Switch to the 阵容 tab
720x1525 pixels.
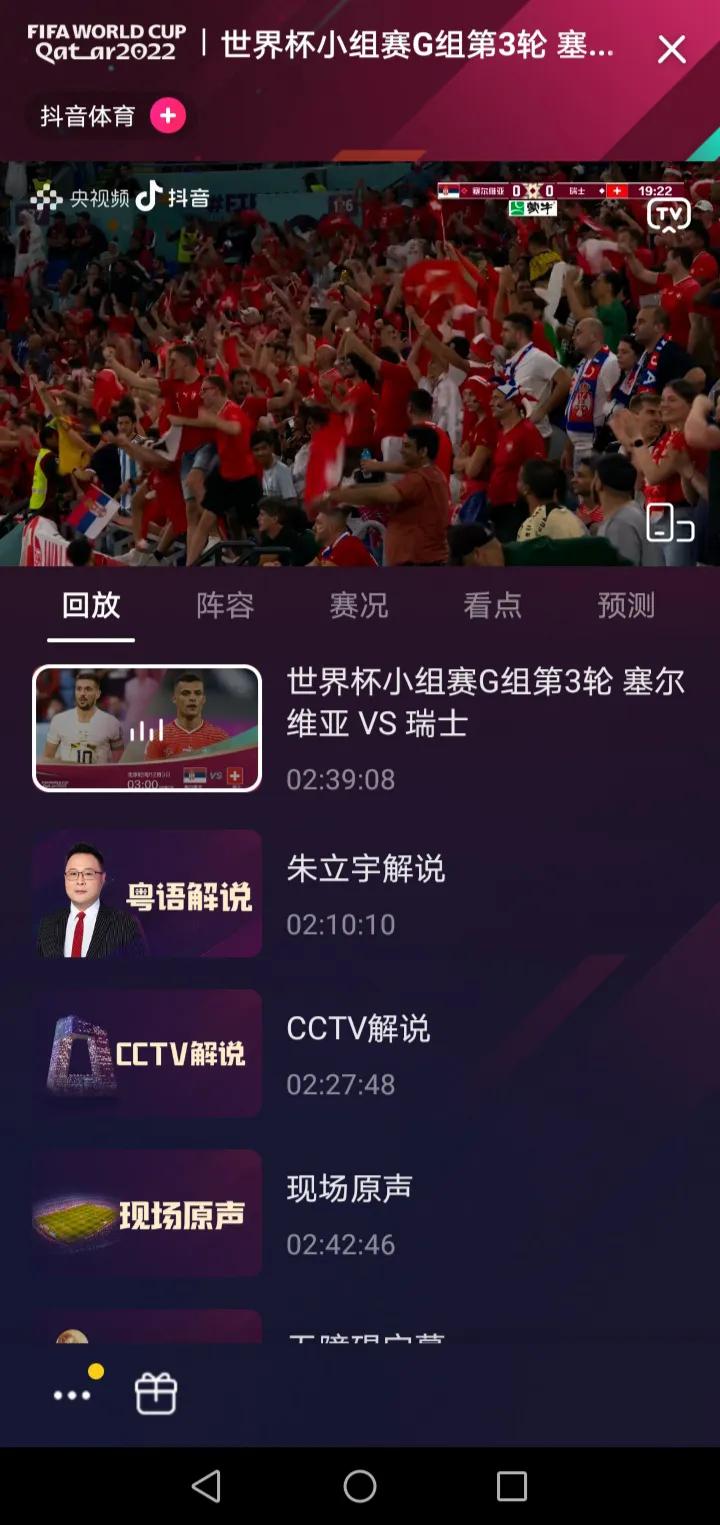(x=223, y=605)
